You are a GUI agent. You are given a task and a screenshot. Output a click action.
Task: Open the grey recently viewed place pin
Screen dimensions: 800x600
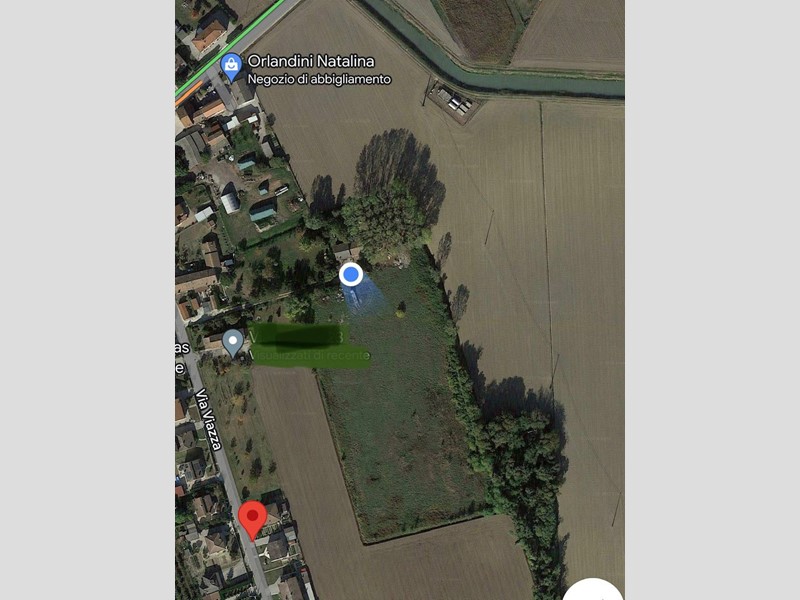tap(233, 342)
